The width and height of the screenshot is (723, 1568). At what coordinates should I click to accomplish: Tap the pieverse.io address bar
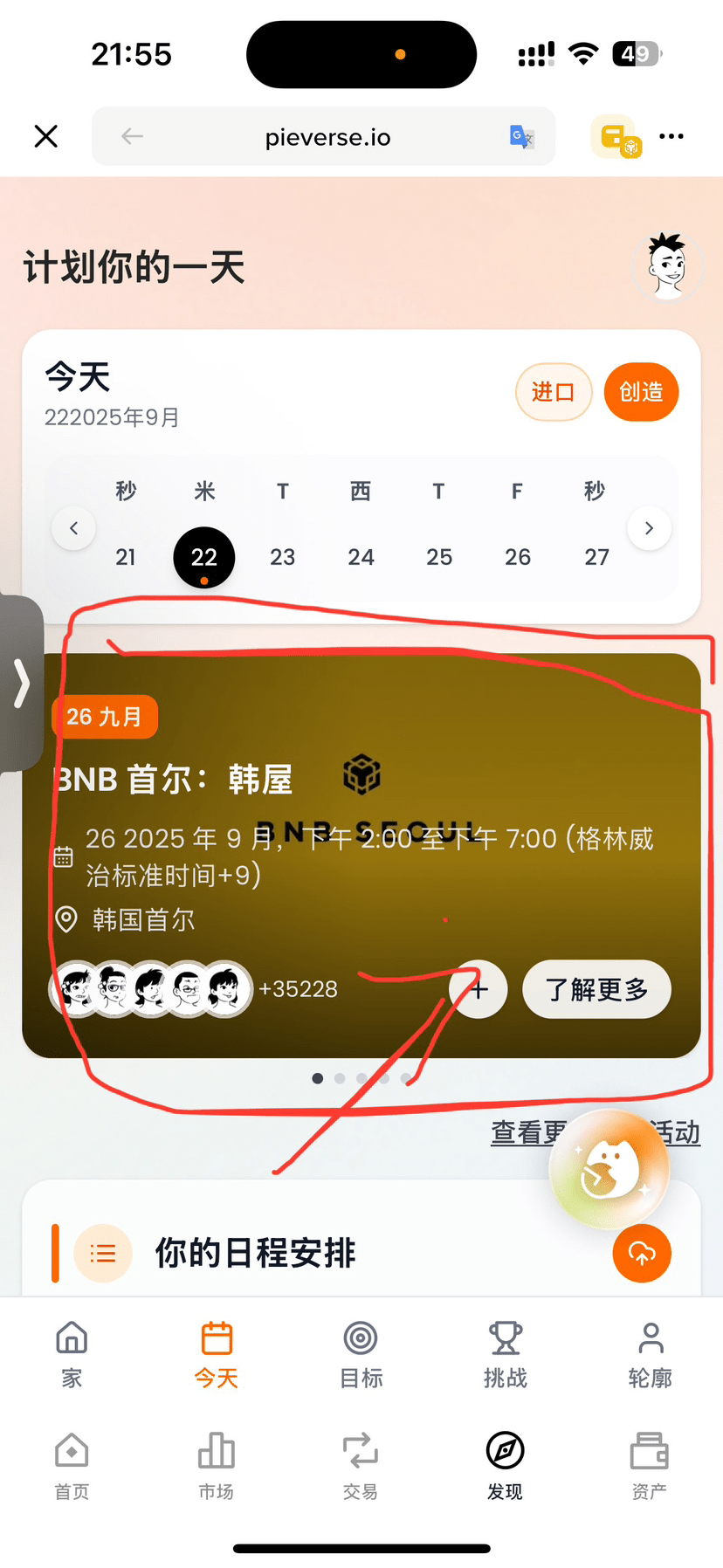click(327, 137)
